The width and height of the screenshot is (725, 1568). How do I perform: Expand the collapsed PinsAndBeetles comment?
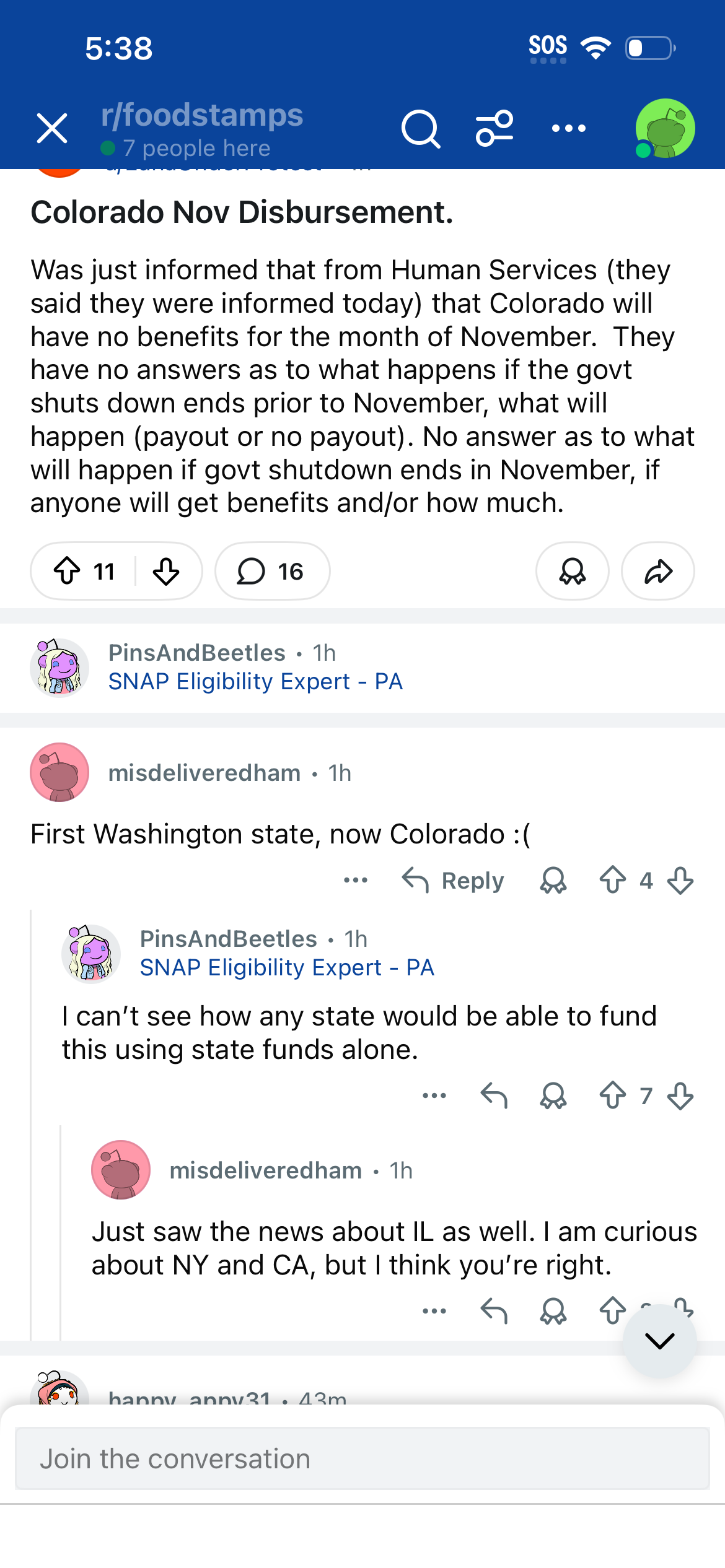[255, 668]
